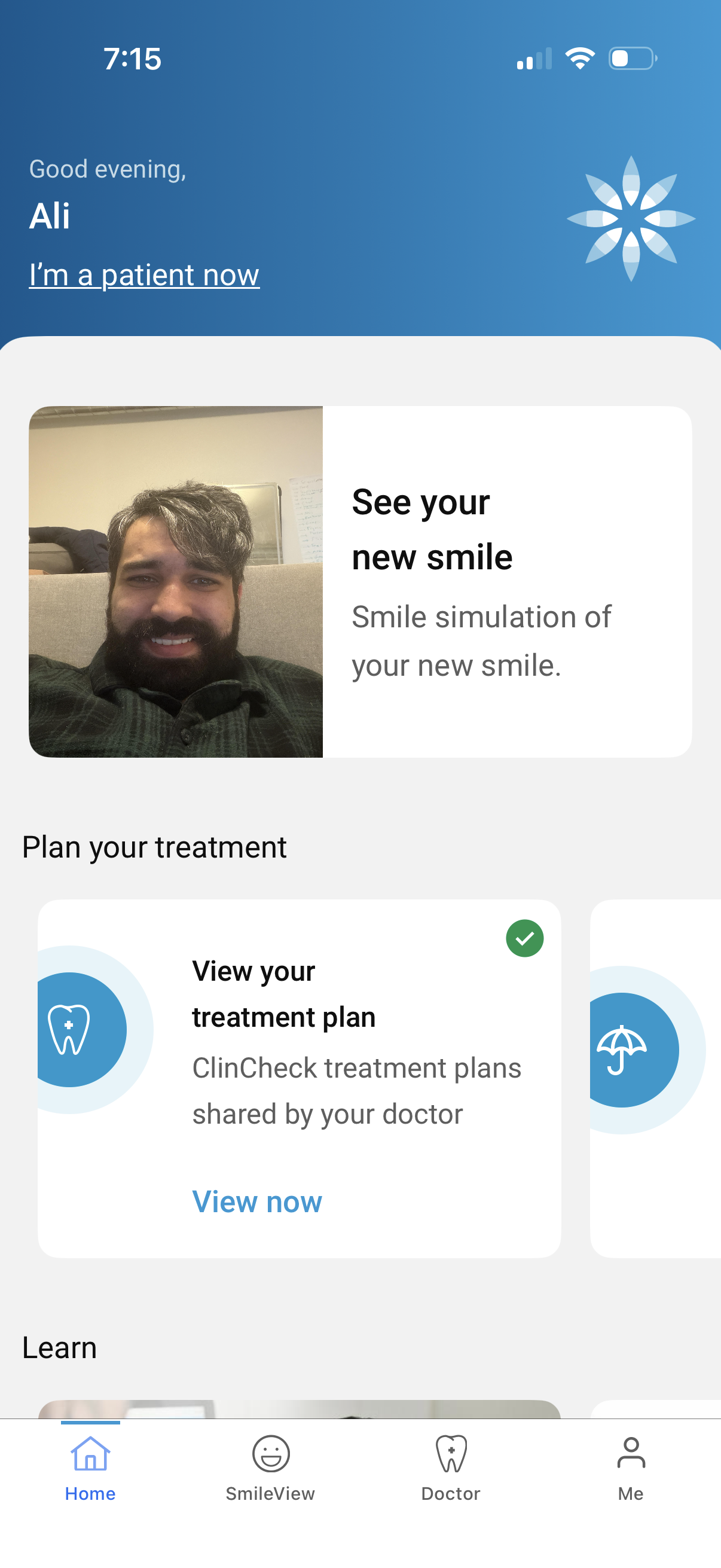This screenshot has width=721, height=1568.
Task: Tap the 7:15 time display
Action: click(133, 59)
